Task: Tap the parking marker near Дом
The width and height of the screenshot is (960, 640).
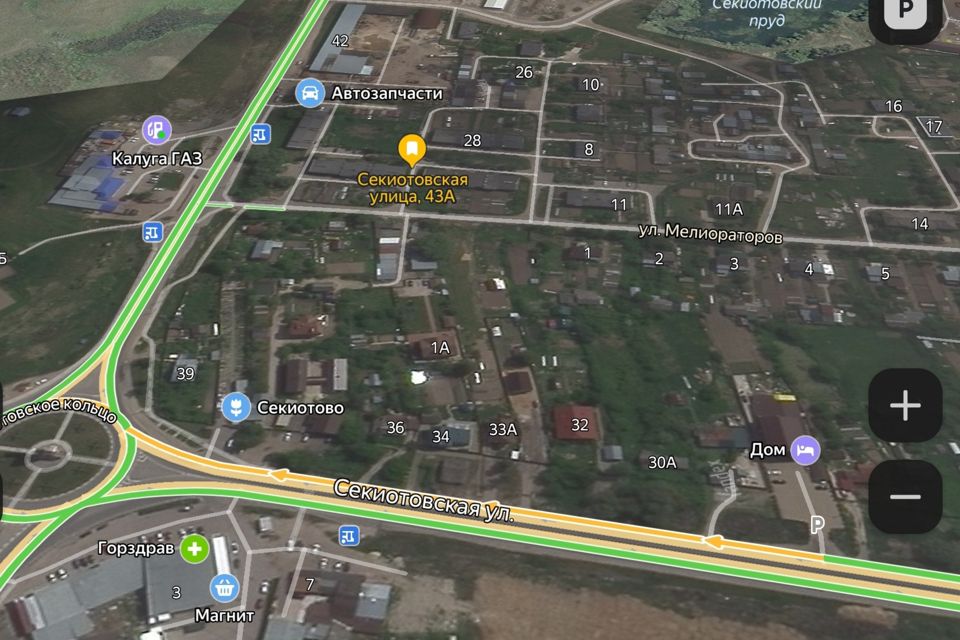Action: tap(817, 524)
